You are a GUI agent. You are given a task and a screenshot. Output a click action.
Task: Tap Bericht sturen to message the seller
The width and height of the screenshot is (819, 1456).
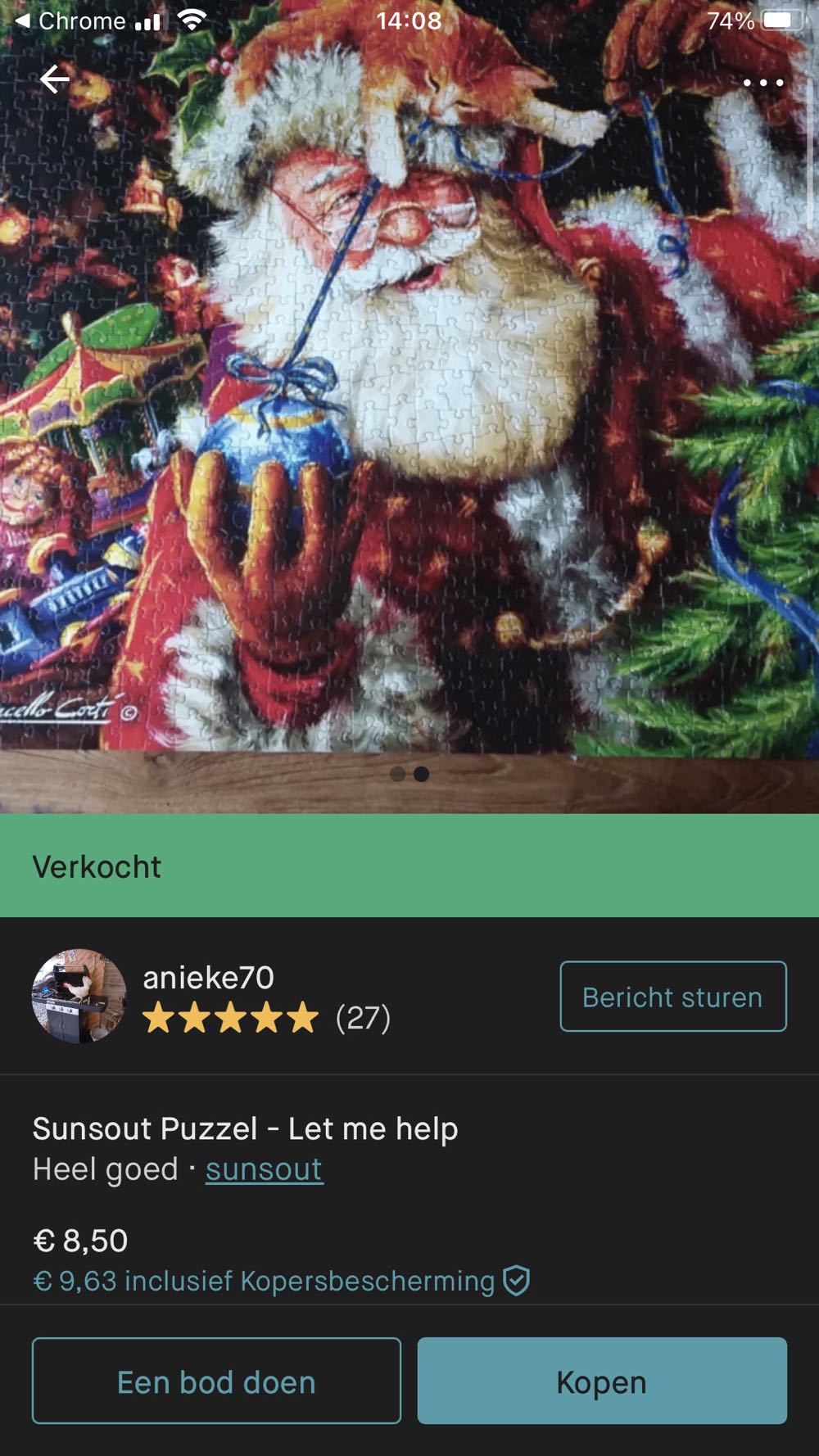click(x=672, y=997)
